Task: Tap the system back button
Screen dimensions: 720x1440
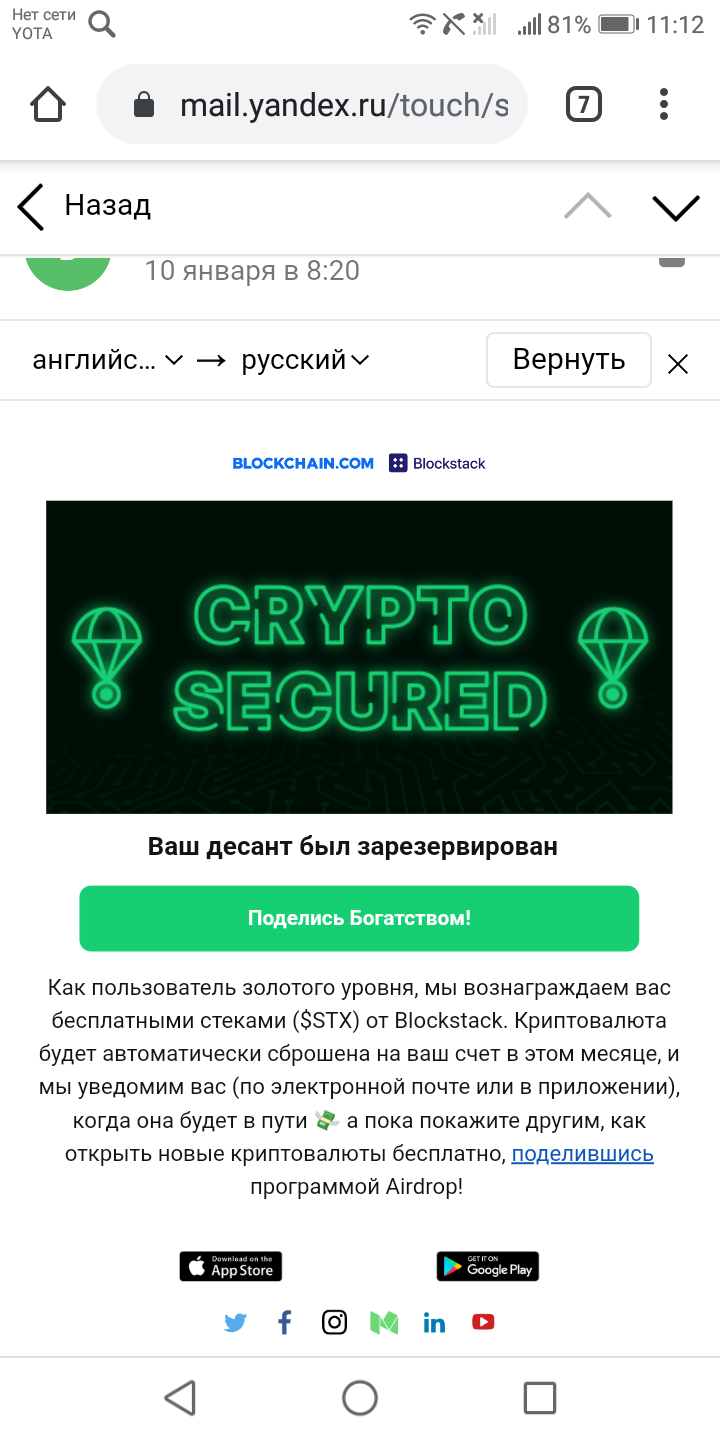Action: pos(180,1397)
